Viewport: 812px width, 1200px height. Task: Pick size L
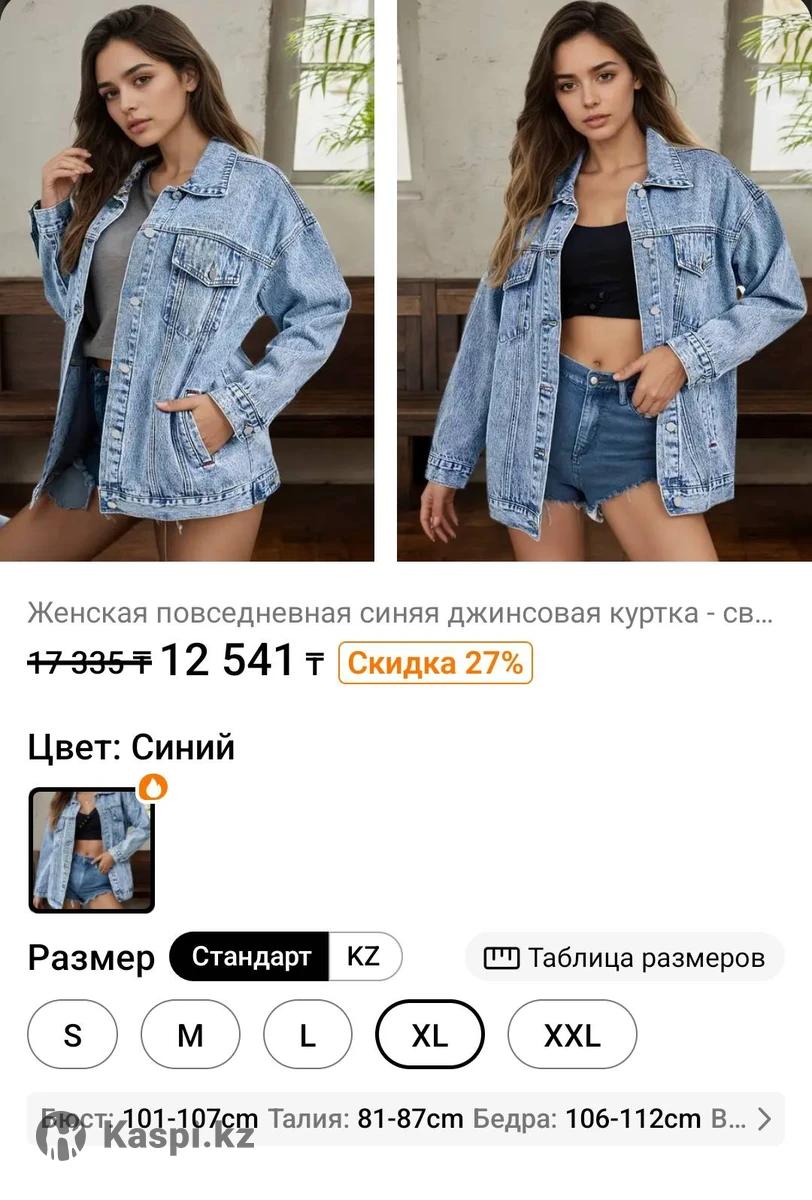(x=308, y=1035)
